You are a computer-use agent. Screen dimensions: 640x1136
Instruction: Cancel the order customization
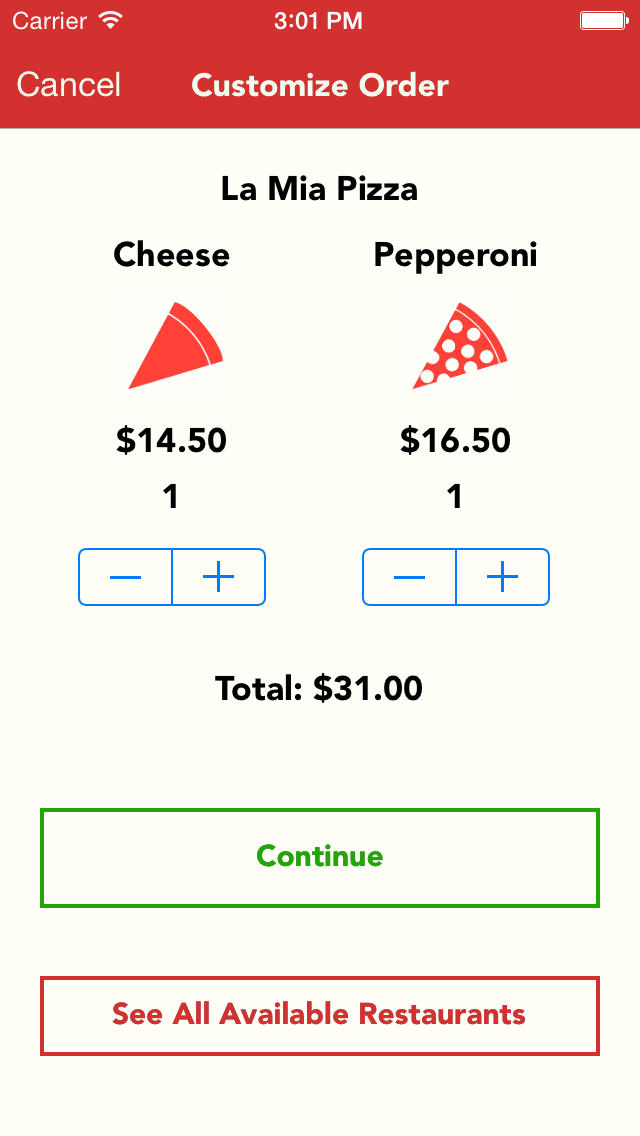[68, 85]
